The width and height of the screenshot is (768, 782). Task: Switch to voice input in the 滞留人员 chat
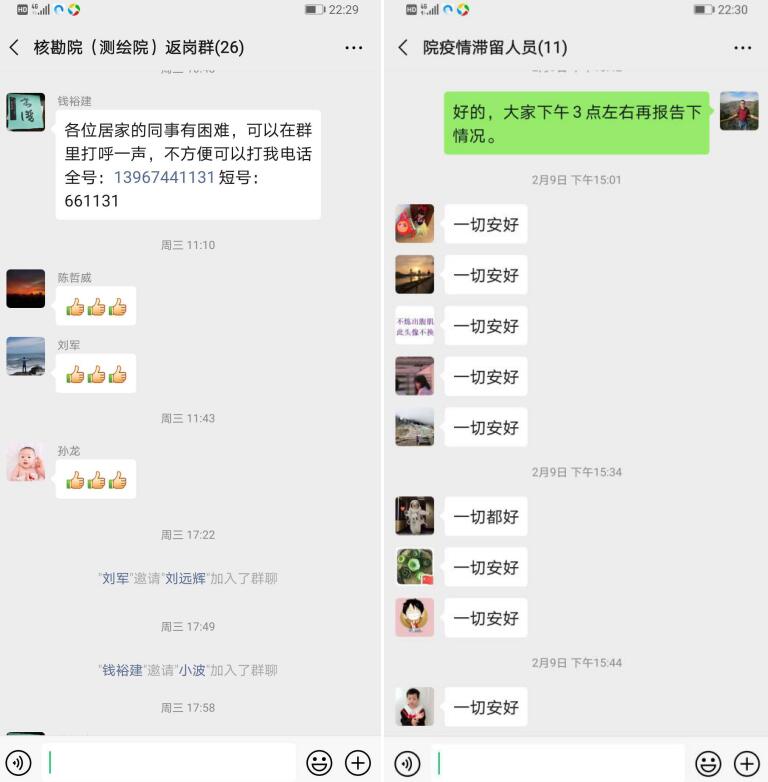tap(407, 763)
